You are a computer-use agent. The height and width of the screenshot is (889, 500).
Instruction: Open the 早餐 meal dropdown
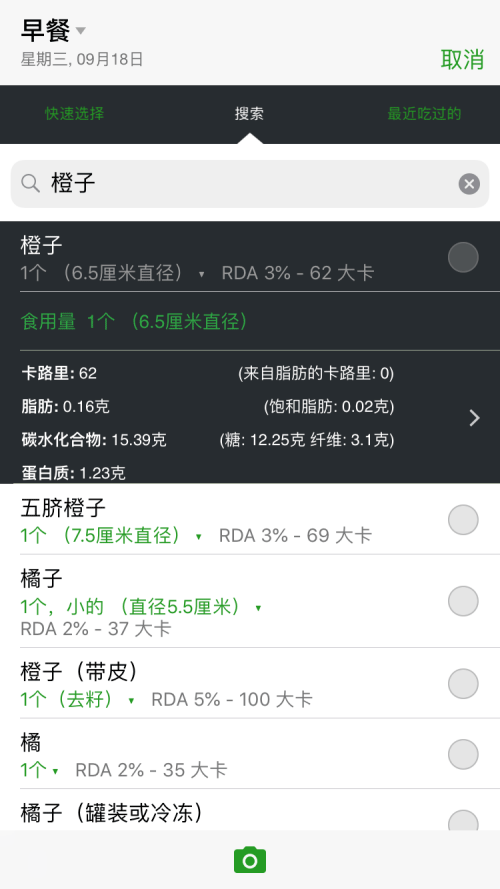point(53,30)
